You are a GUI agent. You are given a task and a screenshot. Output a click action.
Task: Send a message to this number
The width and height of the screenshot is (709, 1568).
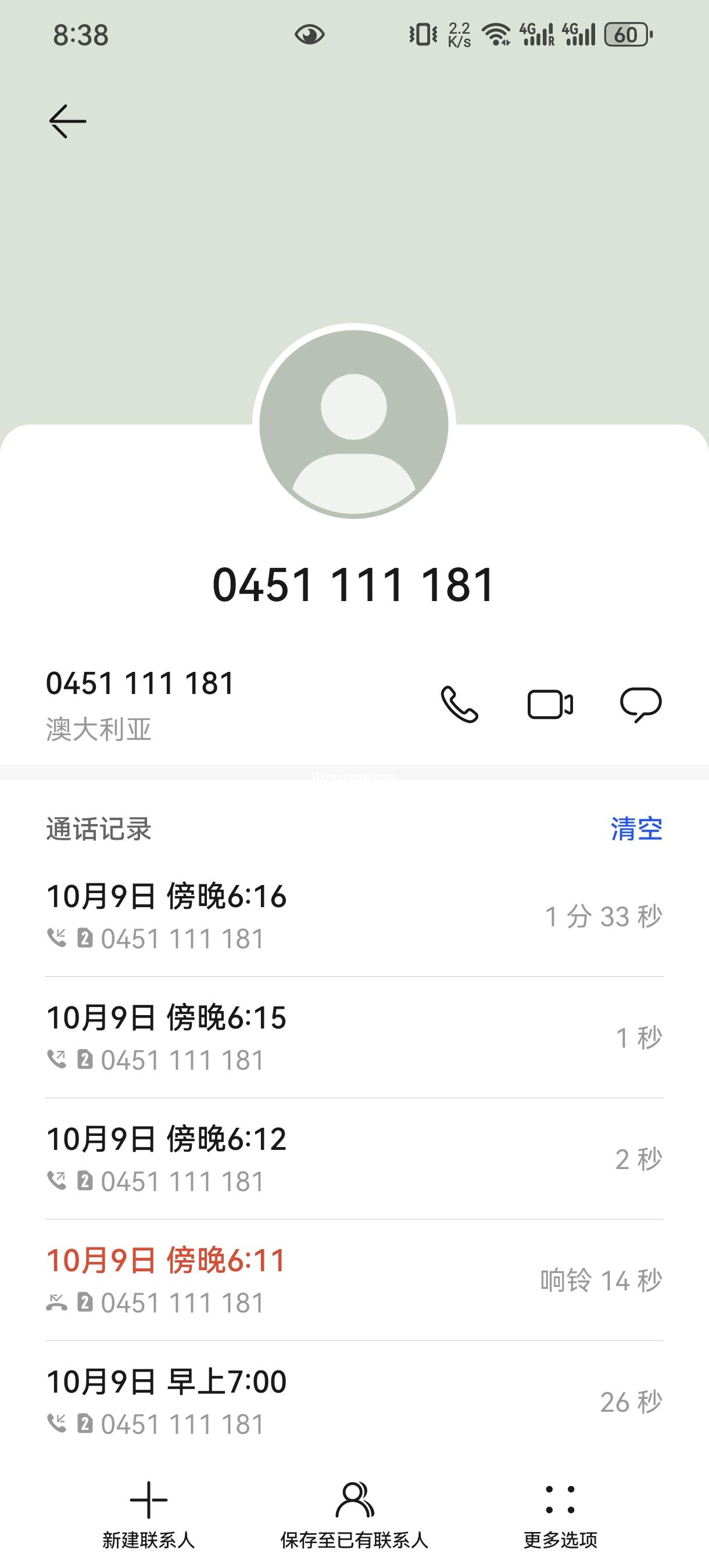tap(640, 704)
